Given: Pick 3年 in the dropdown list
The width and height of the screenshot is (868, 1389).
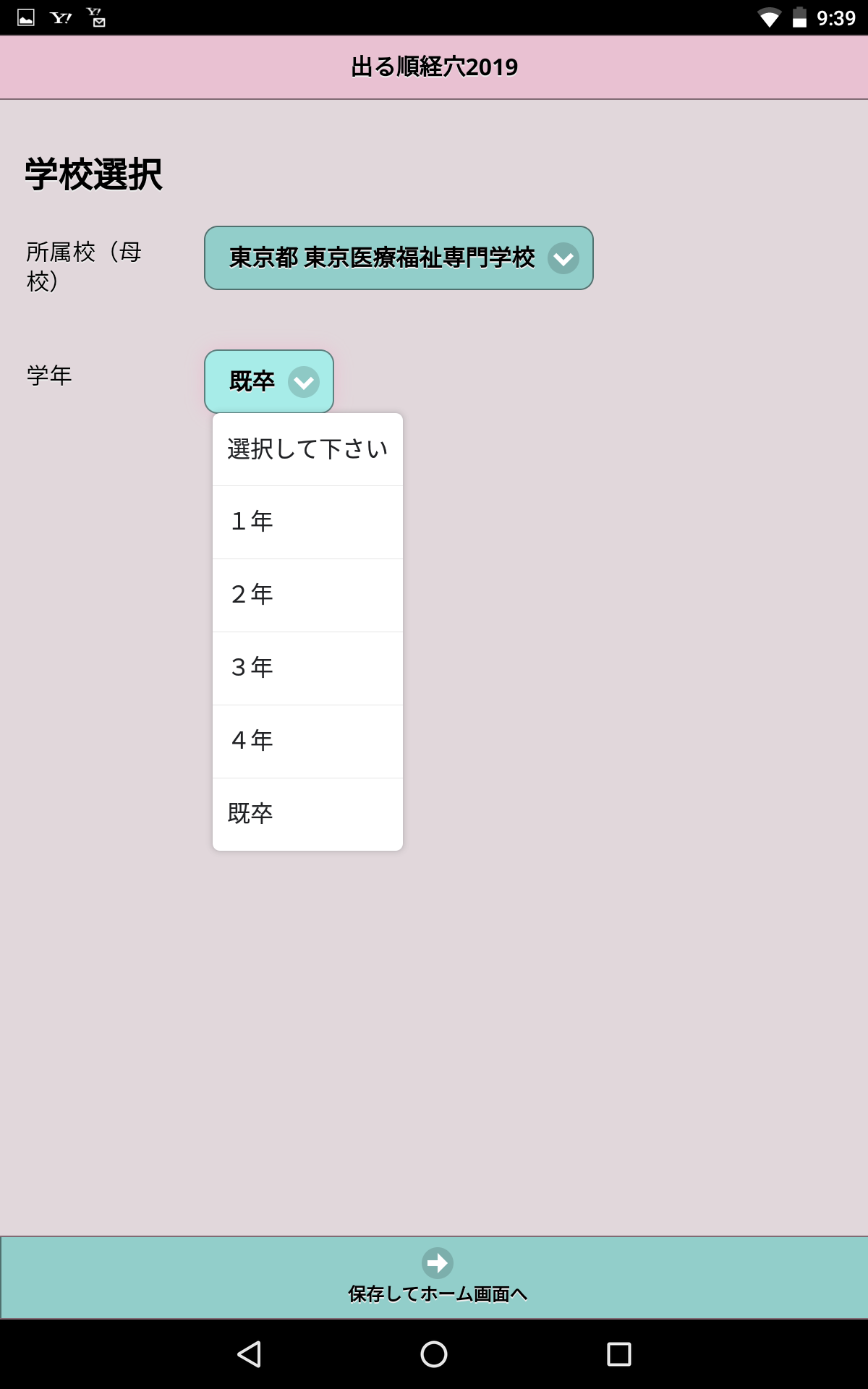Looking at the screenshot, I should tap(307, 668).
